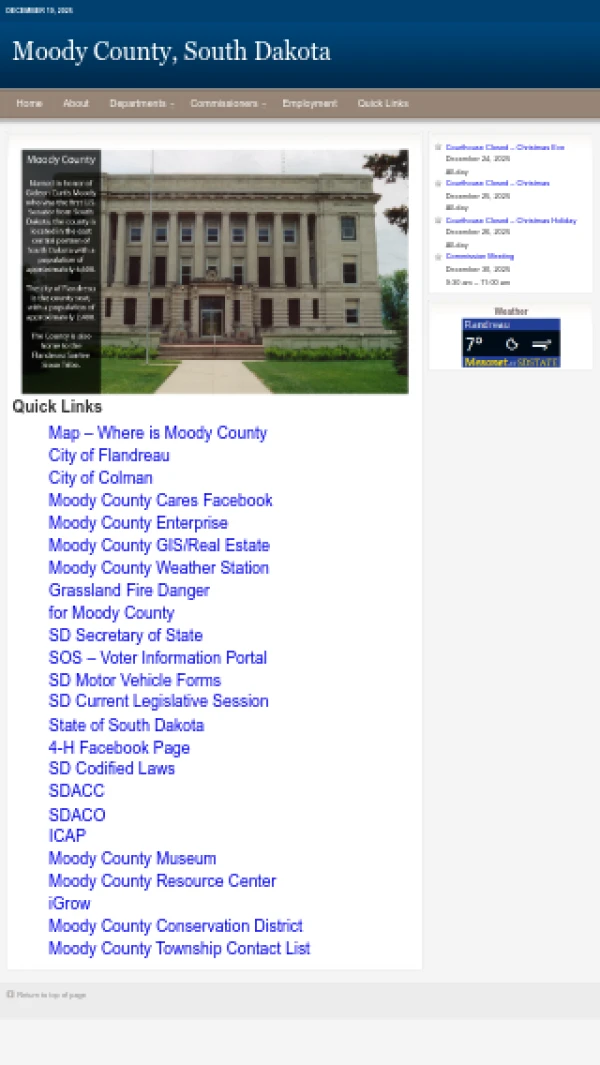
Task: Expand the Commissioners dropdown menu
Action: 227,104
